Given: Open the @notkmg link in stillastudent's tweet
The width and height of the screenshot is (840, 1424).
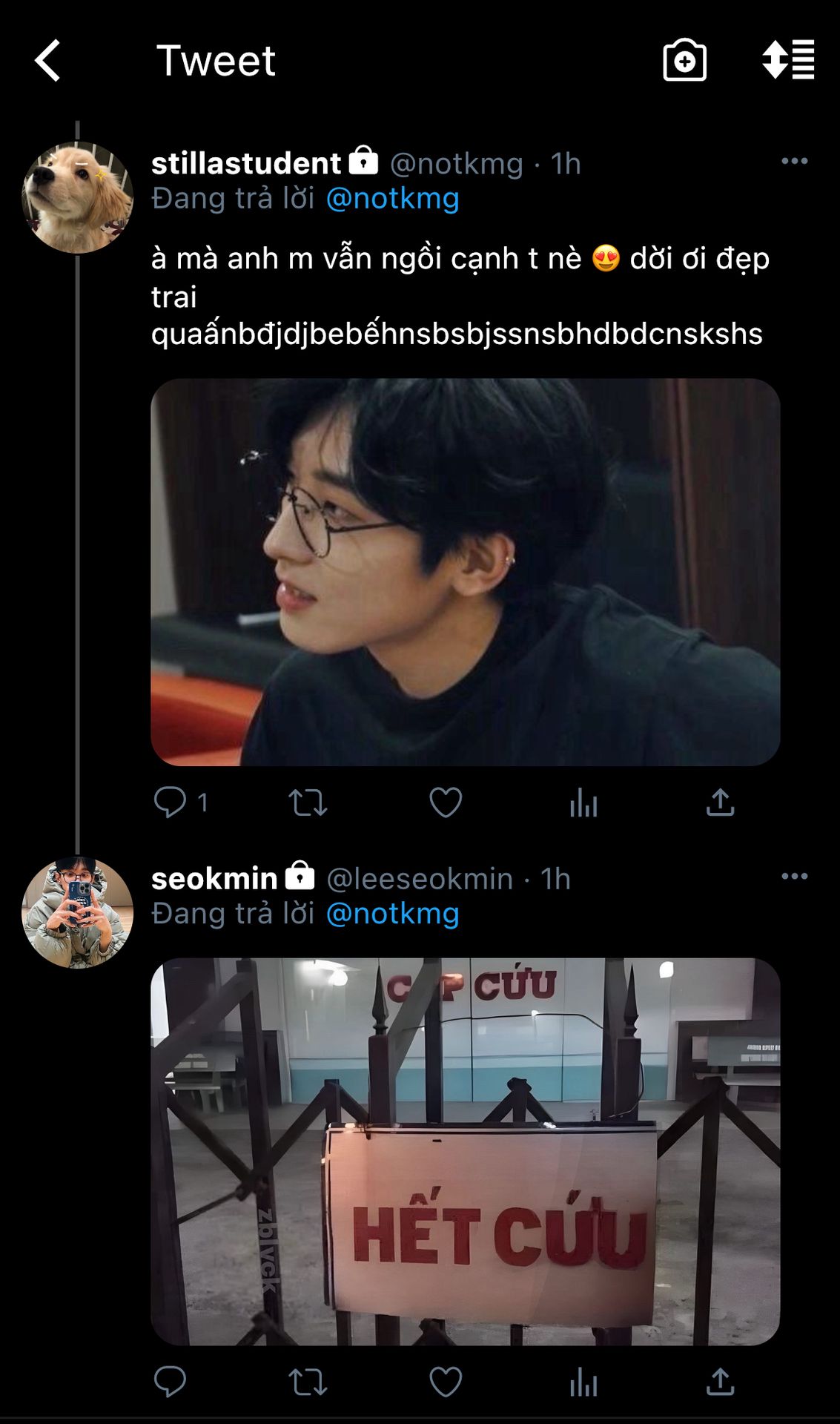Looking at the screenshot, I should [x=392, y=199].
